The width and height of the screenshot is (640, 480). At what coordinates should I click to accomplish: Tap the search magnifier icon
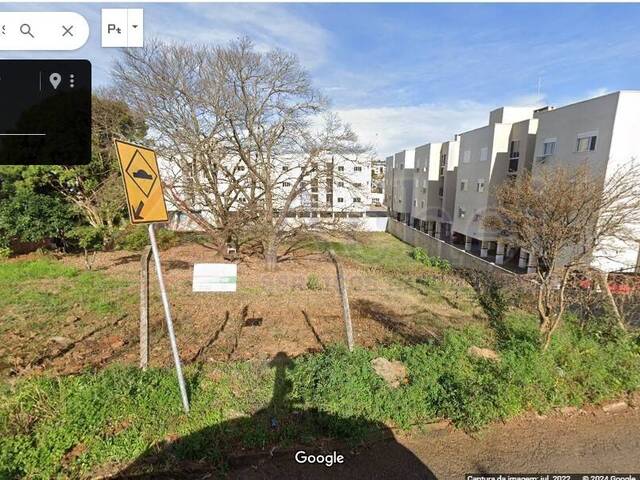[27, 31]
